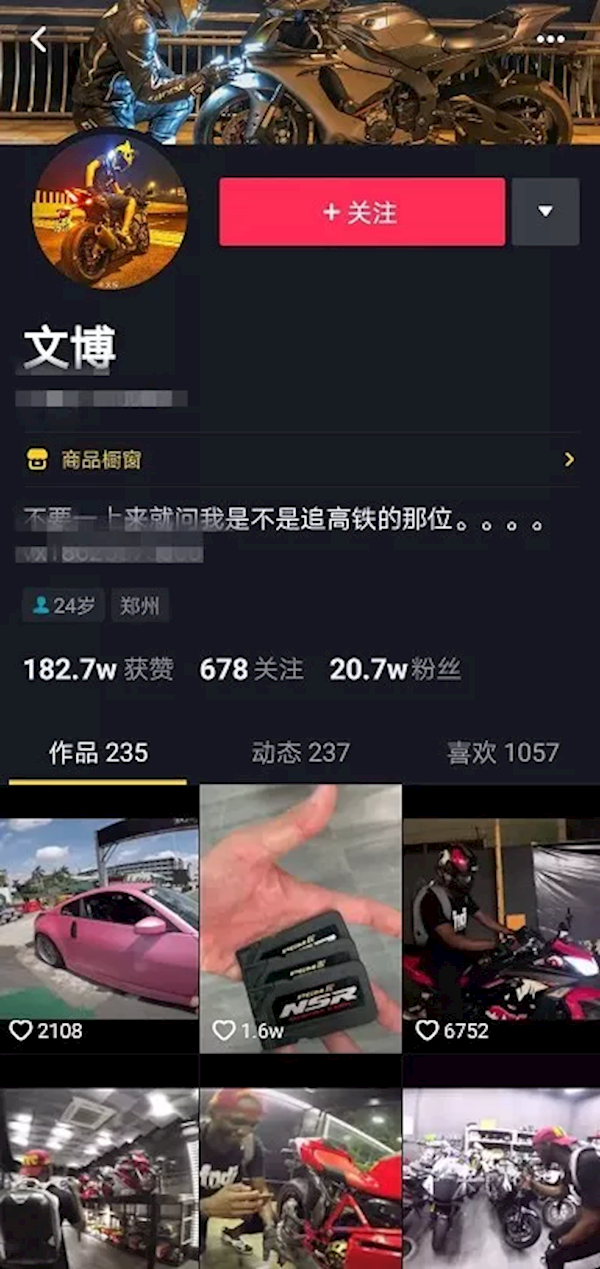View 文博's profile avatar
This screenshot has width=600, height=1269.
click(x=110, y=212)
